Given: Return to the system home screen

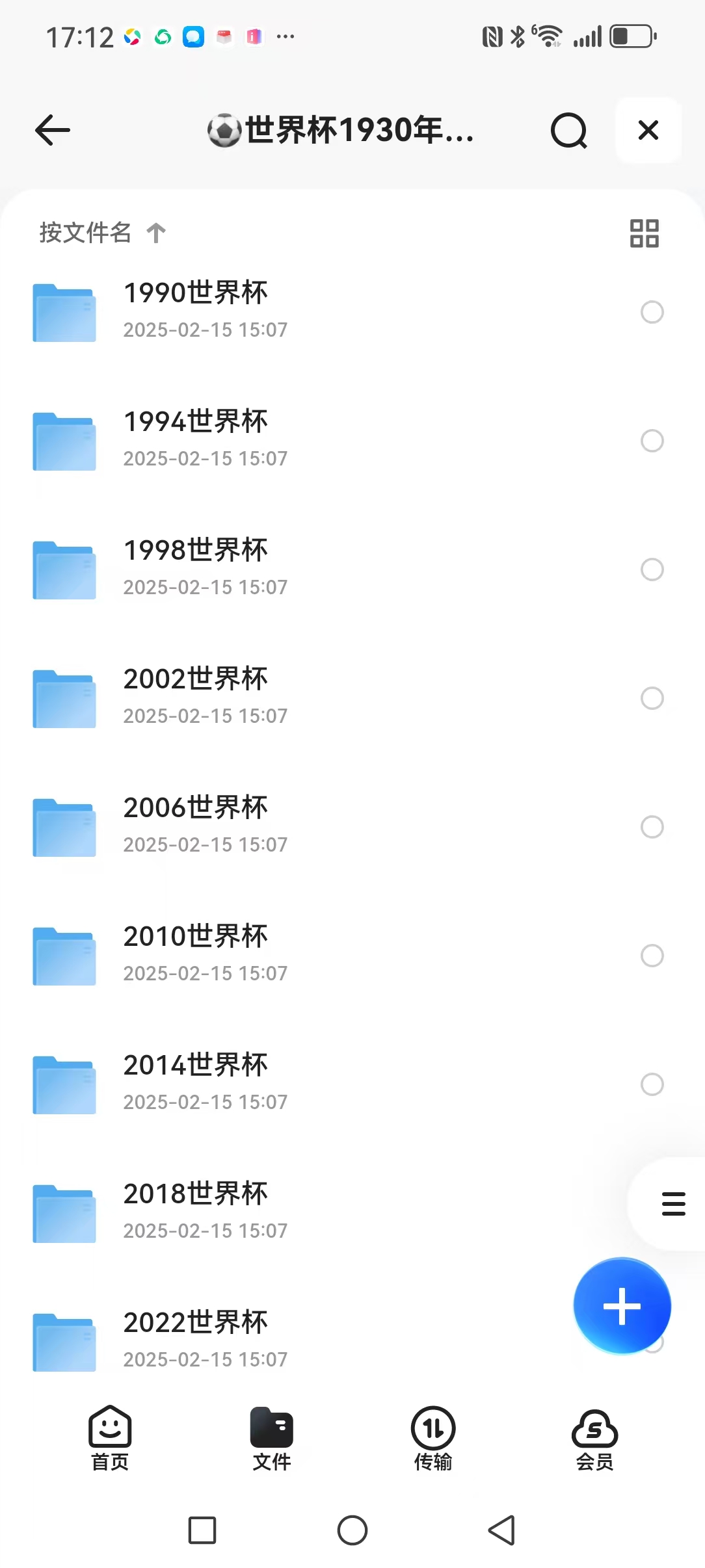Looking at the screenshot, I should coord(352,1530).
